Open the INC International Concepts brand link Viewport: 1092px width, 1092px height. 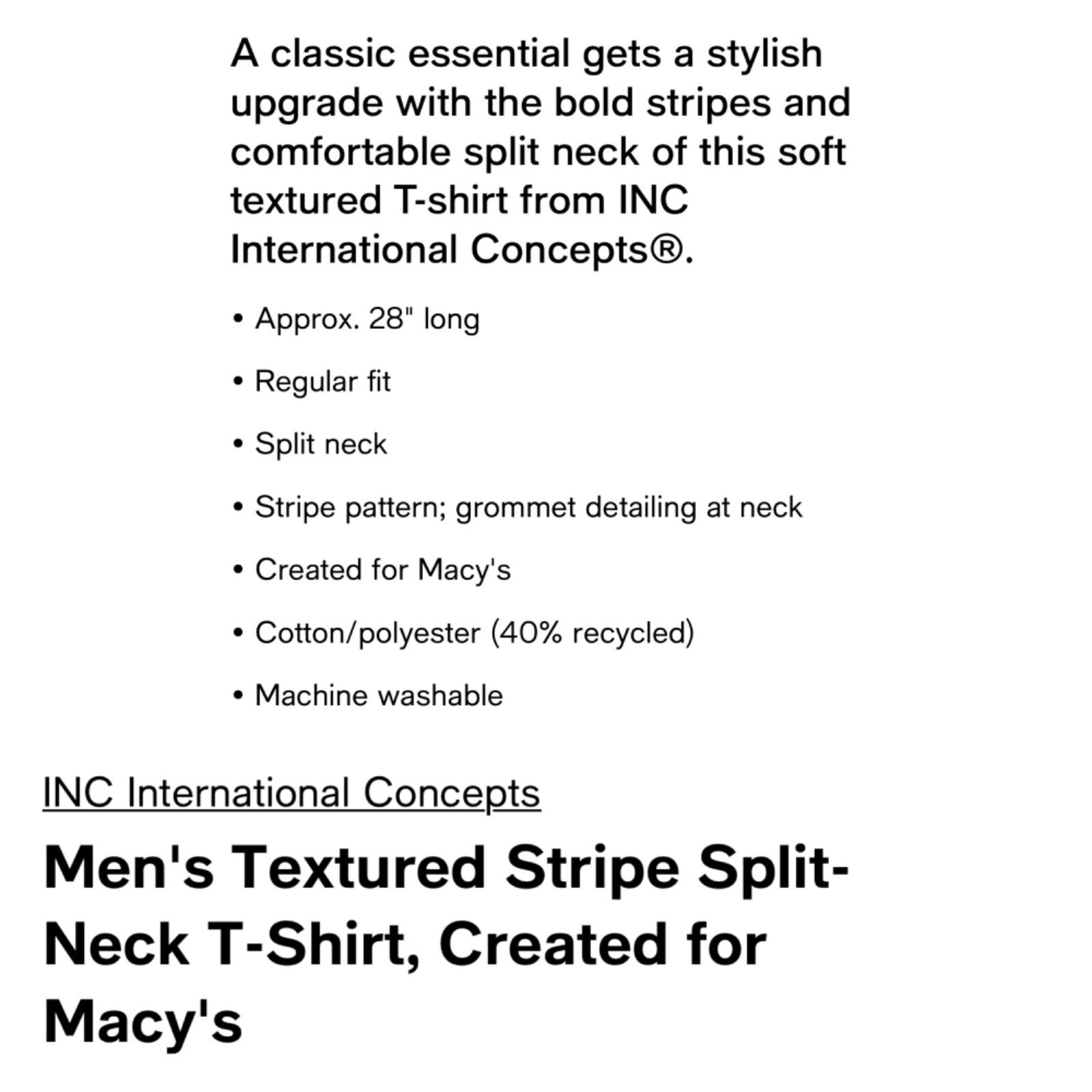click(x=291, y=793)
